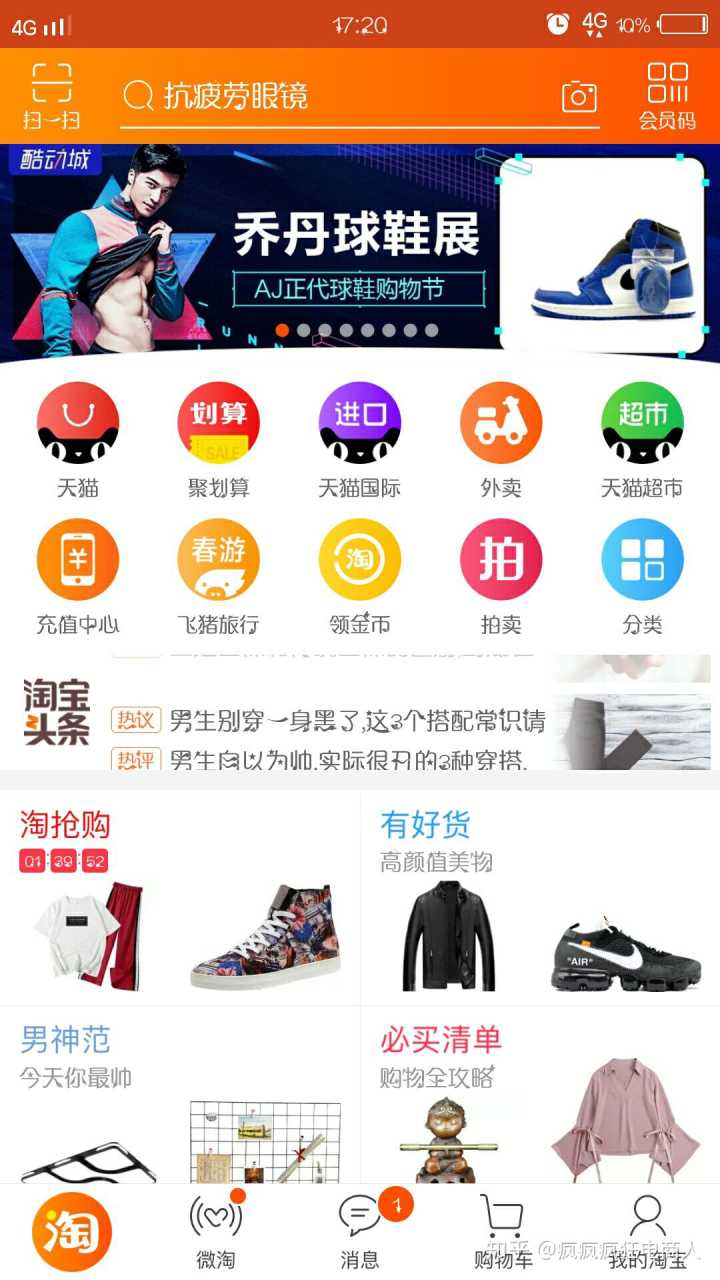Viewport: 720px width, 1280px height.
Task: Open the 天猫超市 shortcut
Action: [x=641, y=440]
